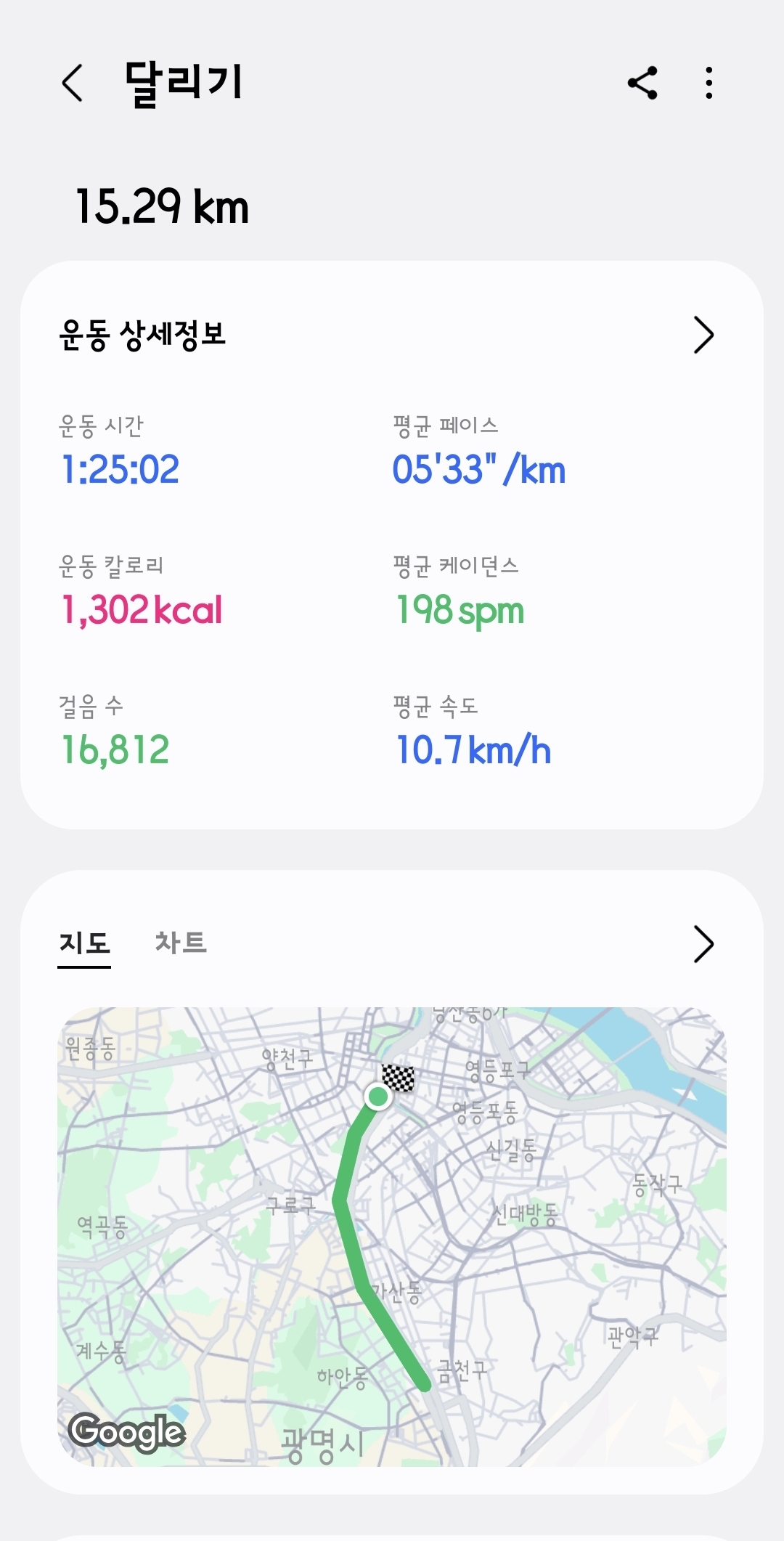Open the map detail view chevron
The height and width of the screenshot is (1541, 784).
coord(703,943)
